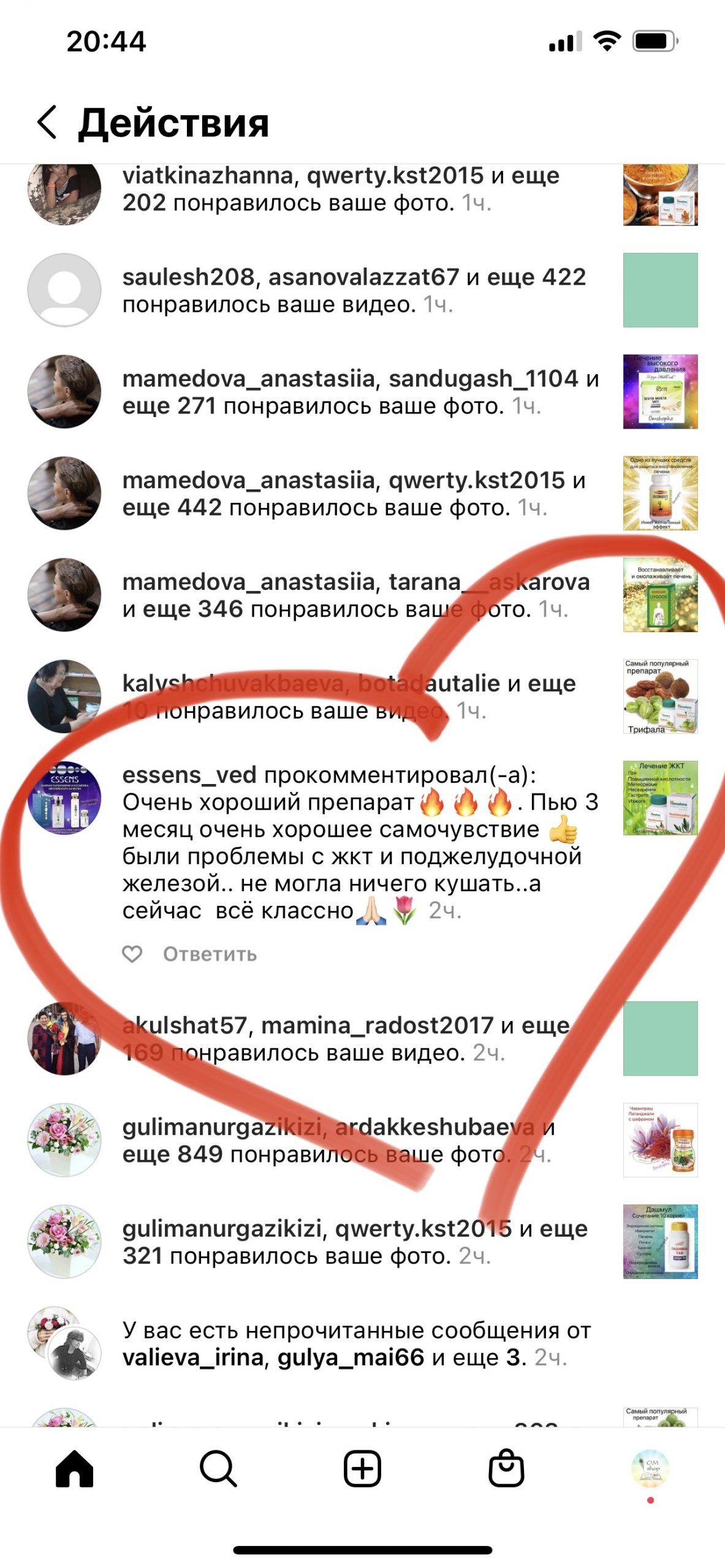Open the profile tab avatar
This screenshot has width=725, height=1568.
(650, 1468)
